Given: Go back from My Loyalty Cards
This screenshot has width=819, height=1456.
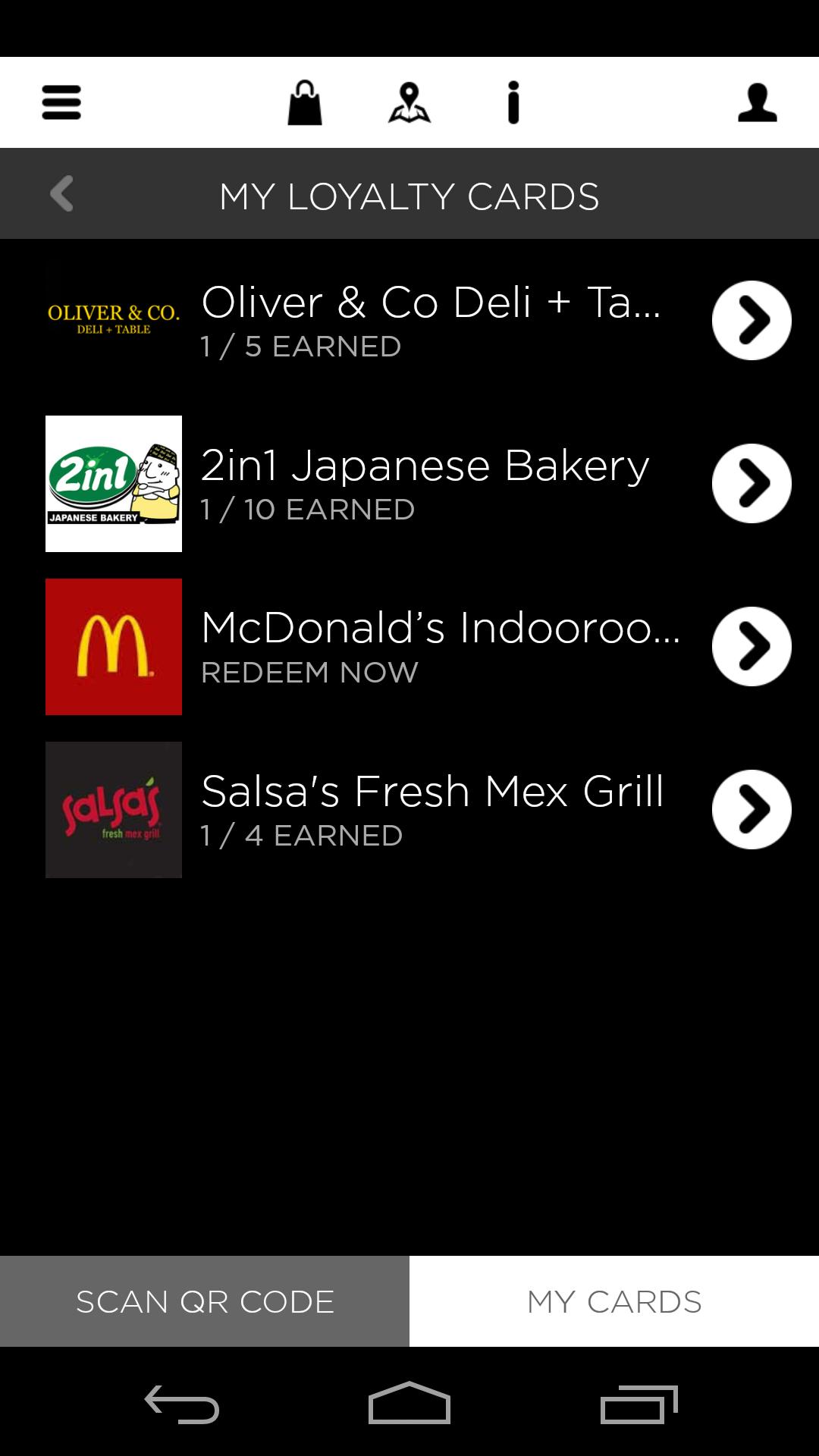Looking at the screenshot, I should click(x=62, y=194).
